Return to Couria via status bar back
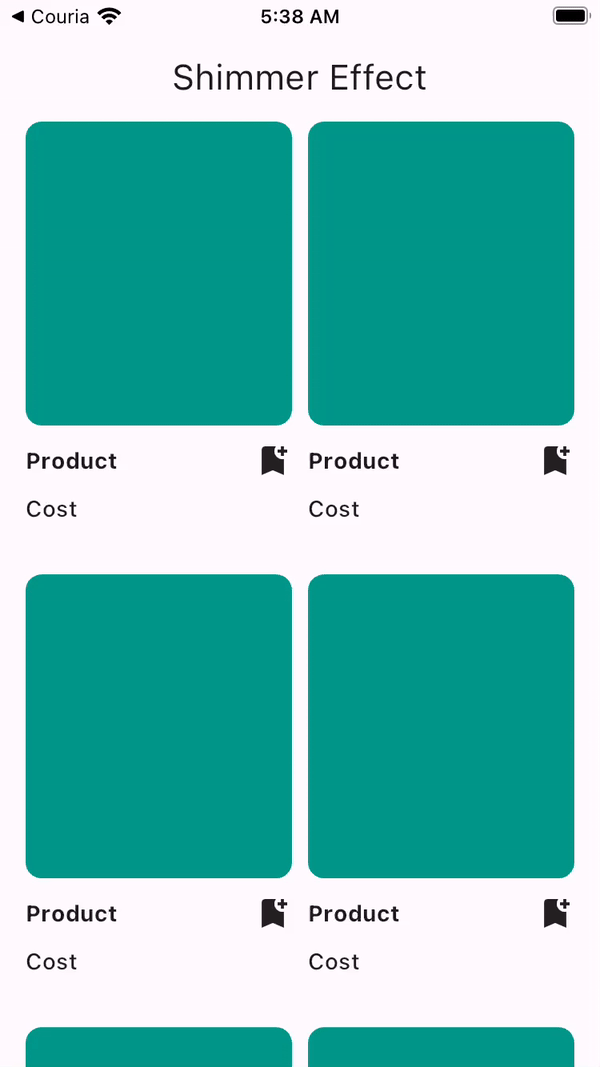This screenshot has width=600, height=1067. 49,17
